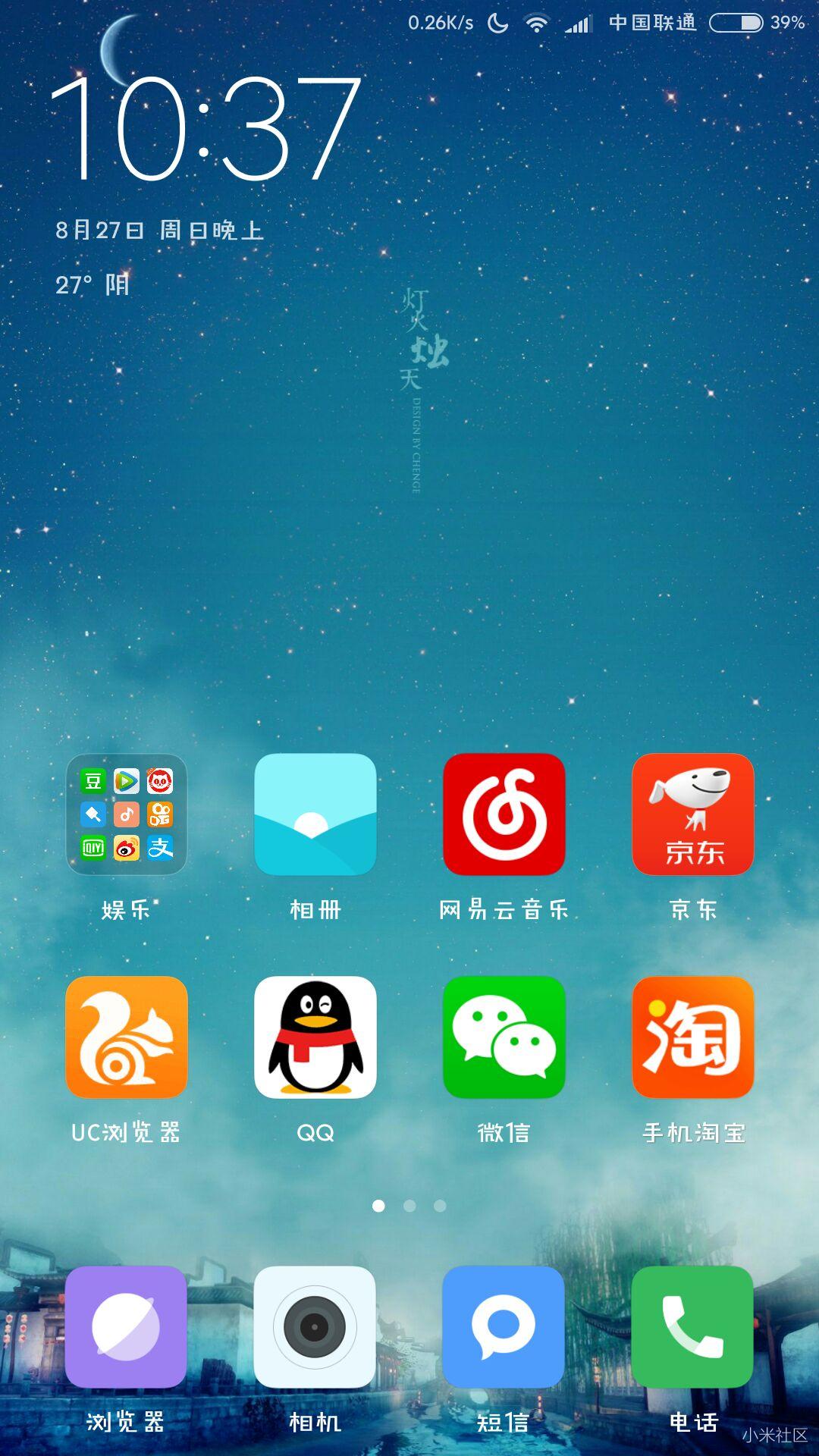Screen dimensions: 819x1456
Task: Launch the 相册 gallery app
Action: click(x=315, y=814)
